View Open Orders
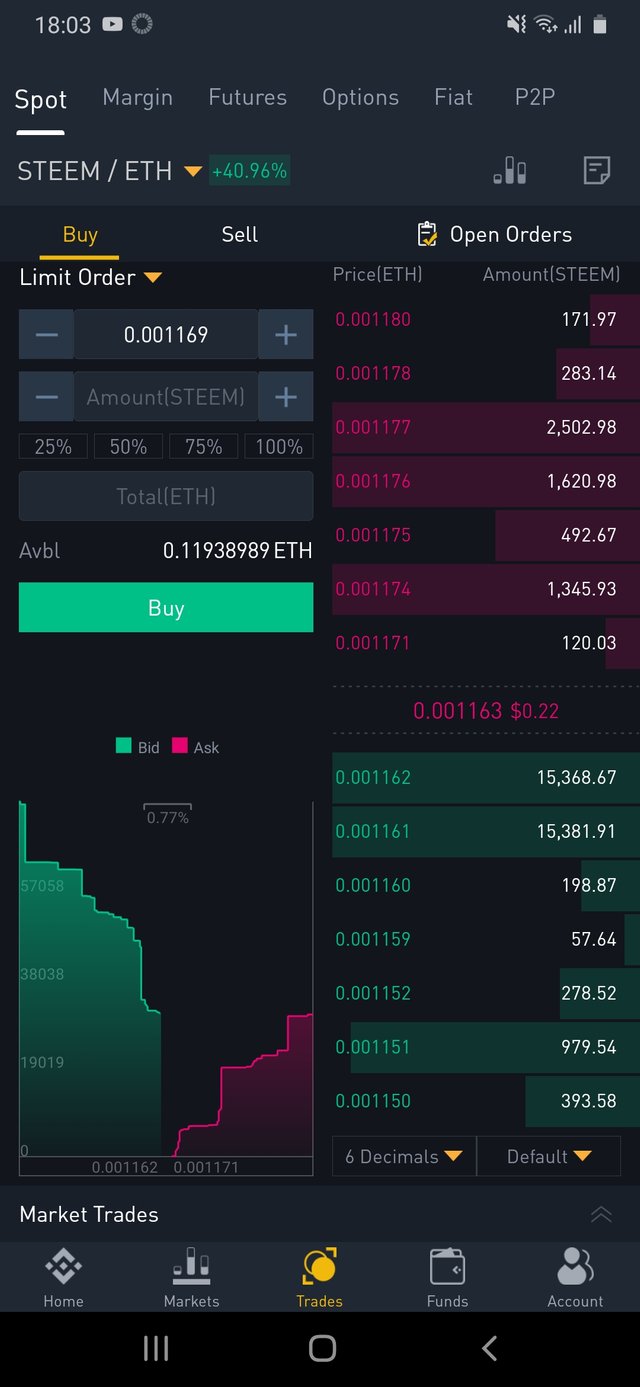This screenshot has width=640, height=1387. (495, 234)
